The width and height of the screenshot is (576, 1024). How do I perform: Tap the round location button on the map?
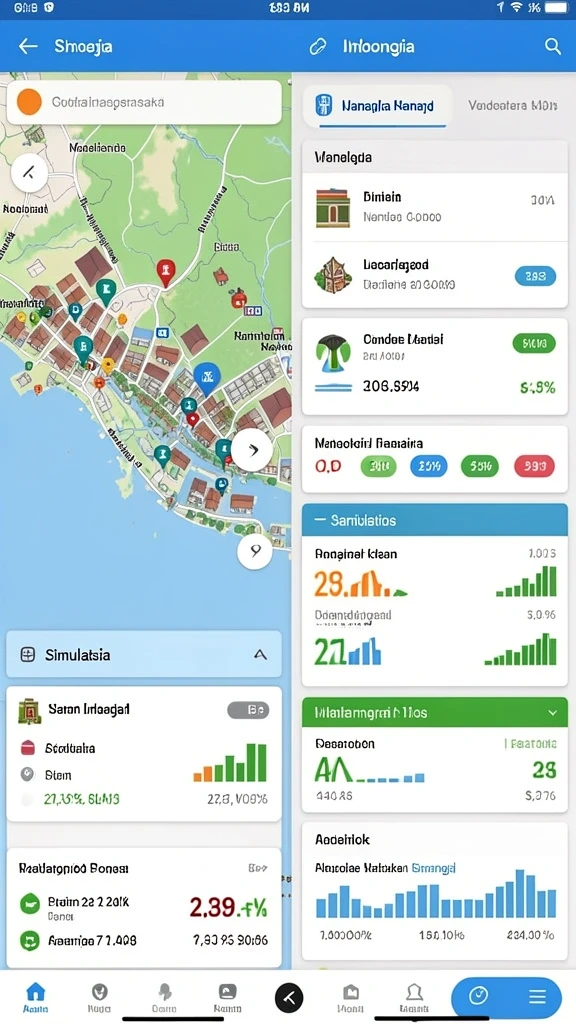pos(255,551)
